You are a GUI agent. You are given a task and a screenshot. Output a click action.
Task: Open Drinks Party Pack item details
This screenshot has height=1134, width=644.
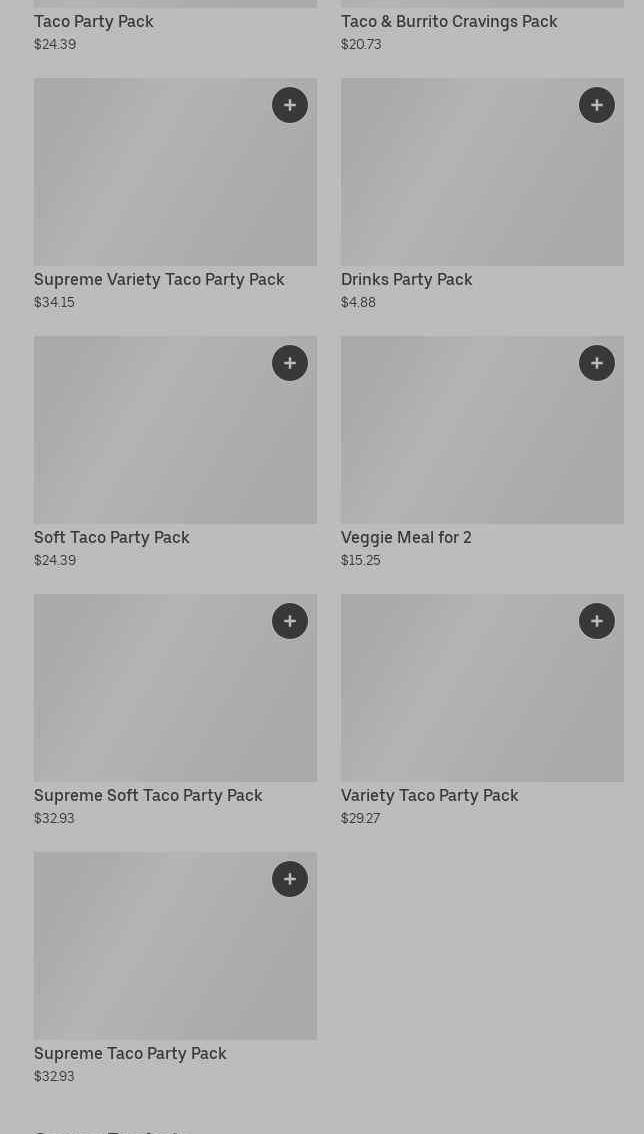pyautogui.click(x=406, y=280)
